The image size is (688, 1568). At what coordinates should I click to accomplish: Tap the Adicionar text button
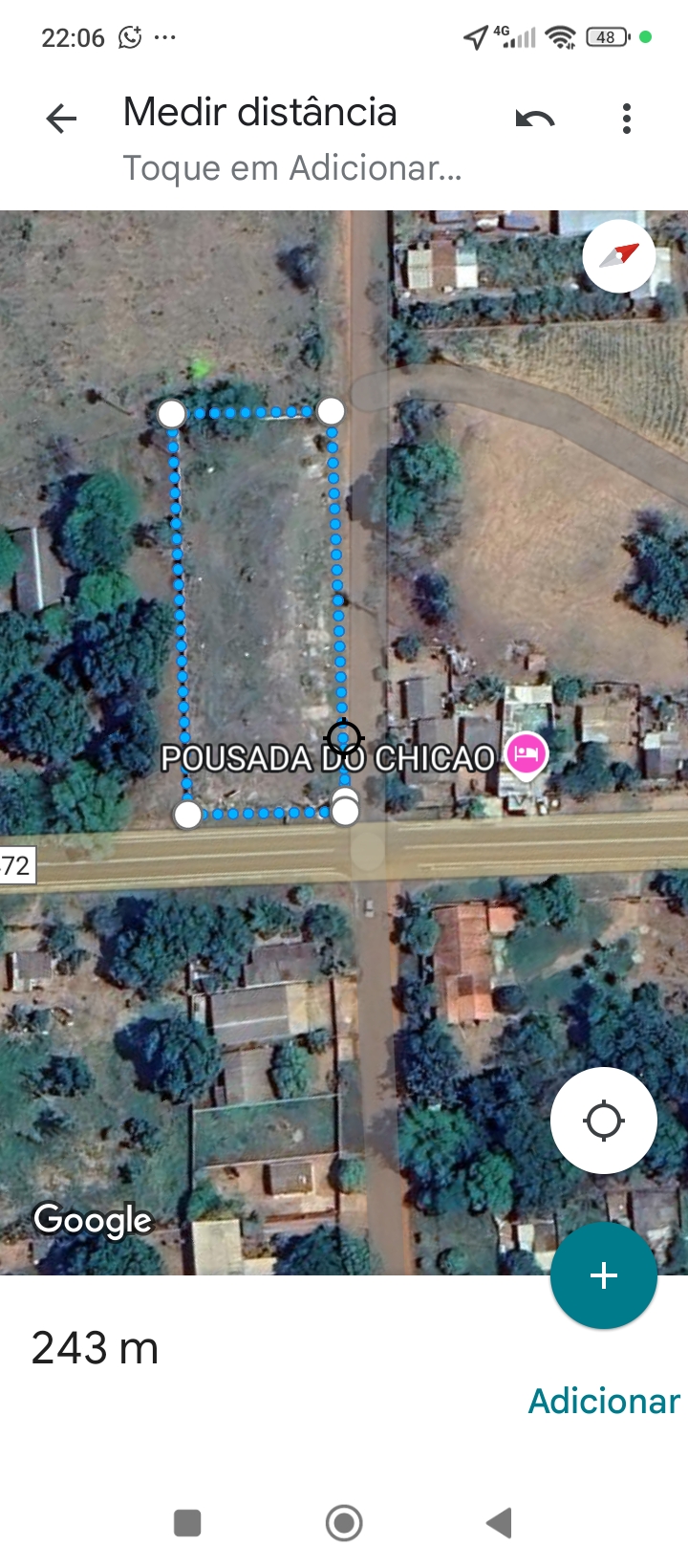pos(604,1401)
